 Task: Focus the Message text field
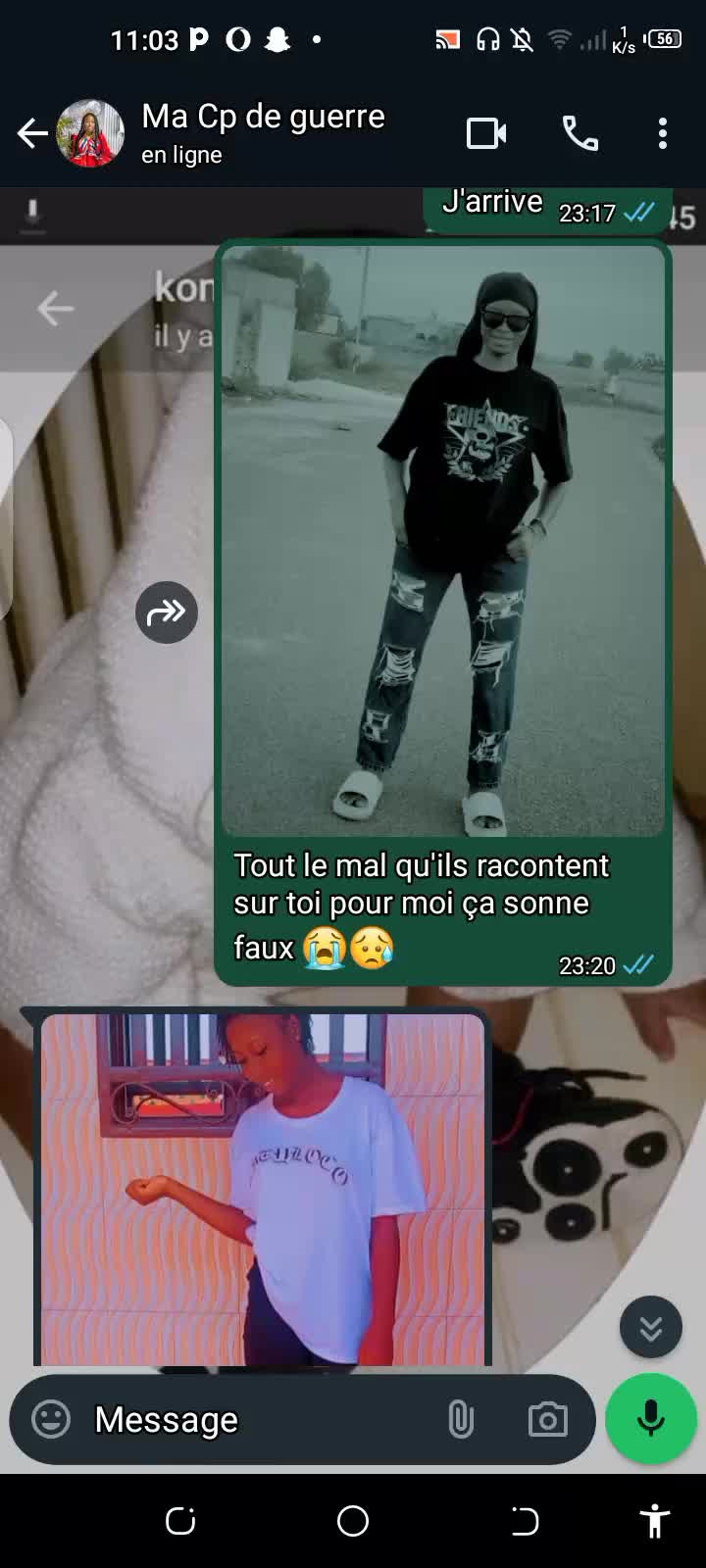point(255,1419)
